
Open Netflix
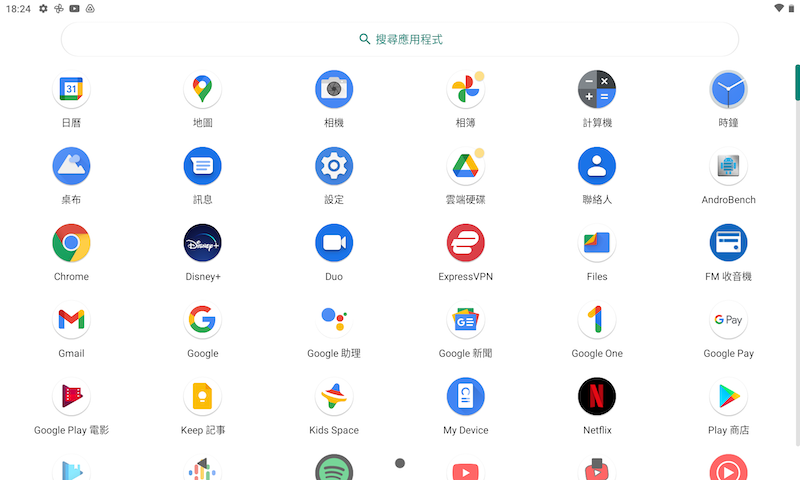[597, 397]
